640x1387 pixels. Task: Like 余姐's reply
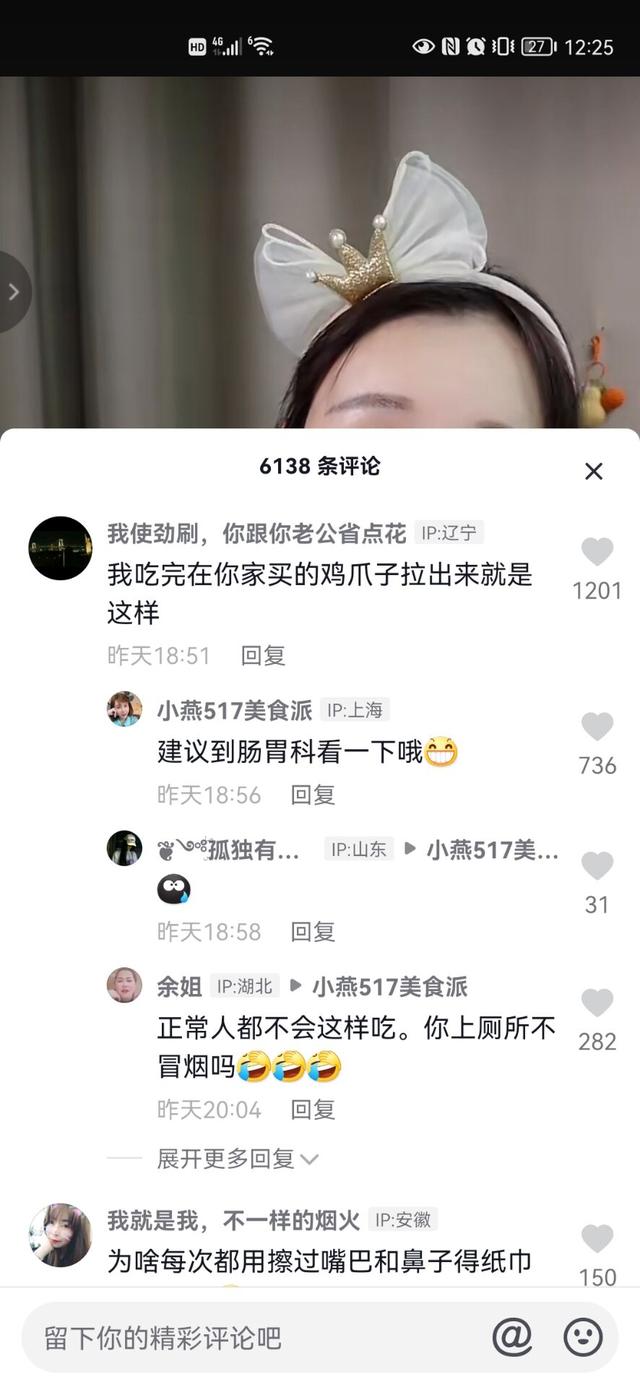[597, 1002]
